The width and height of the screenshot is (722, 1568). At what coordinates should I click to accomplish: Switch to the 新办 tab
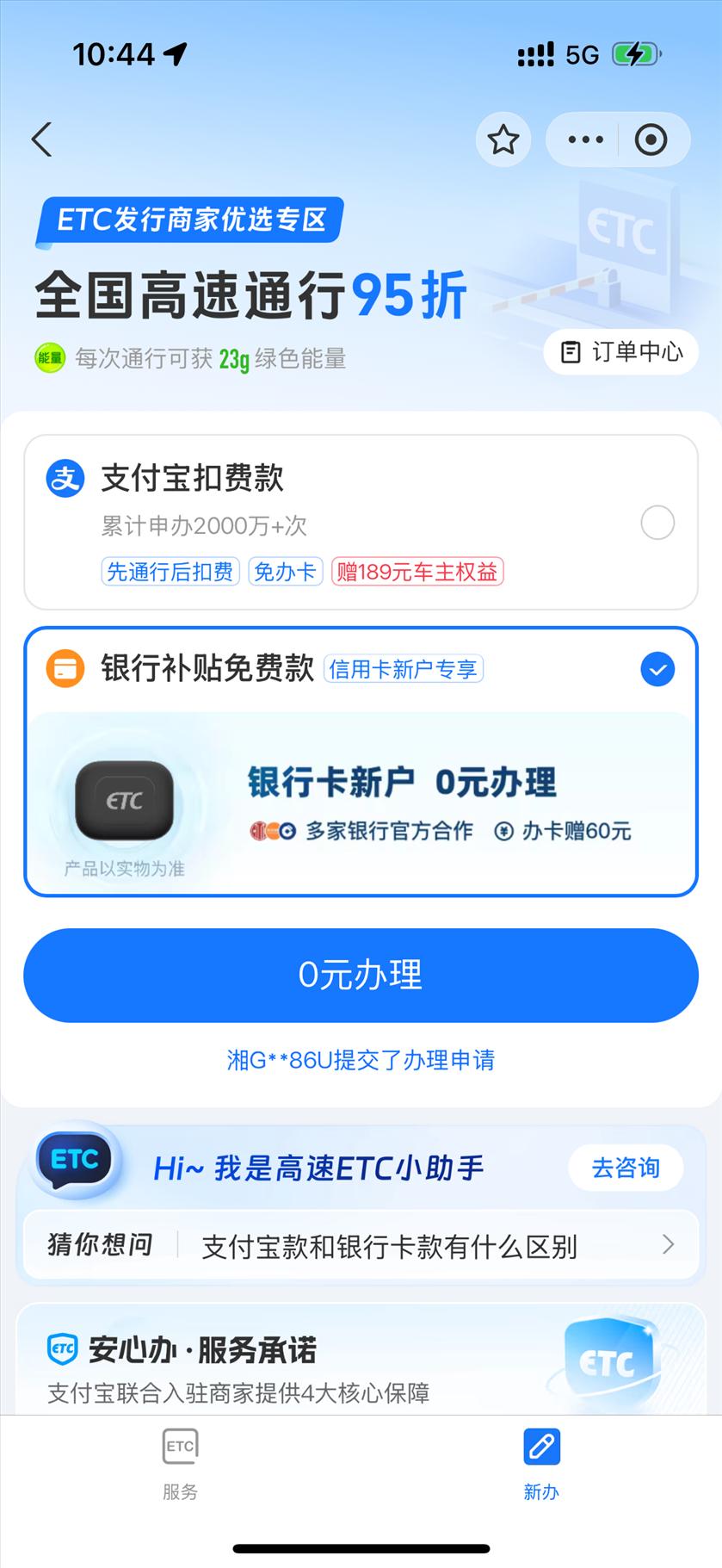[541, 1465]
